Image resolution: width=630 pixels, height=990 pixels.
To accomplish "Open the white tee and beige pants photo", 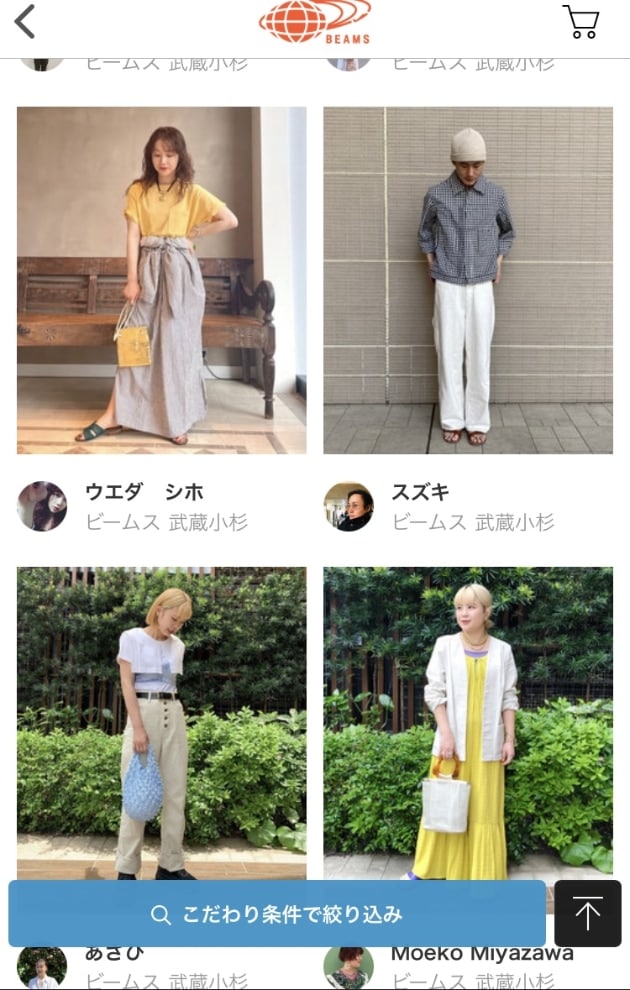I will 161,722.
